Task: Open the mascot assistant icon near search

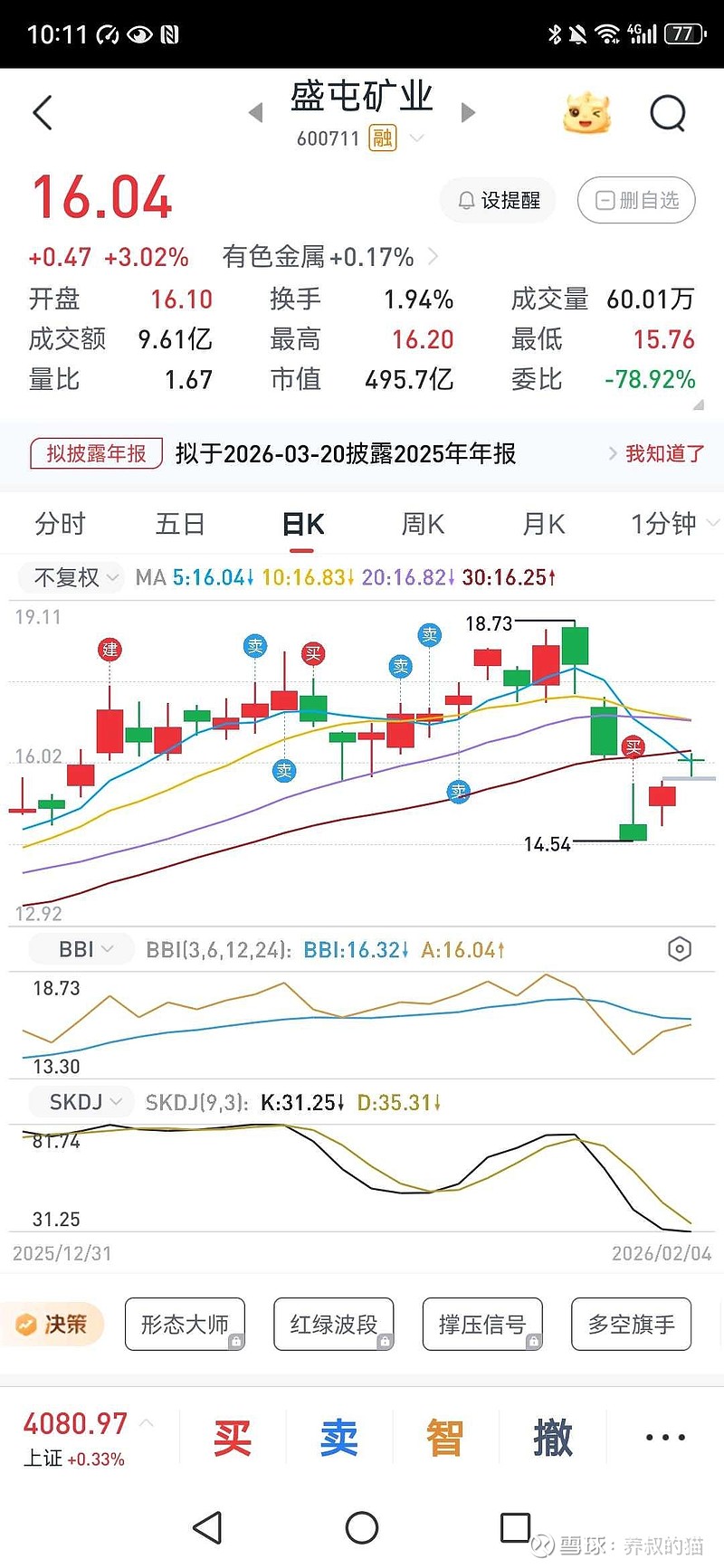Action: (586, 112)
